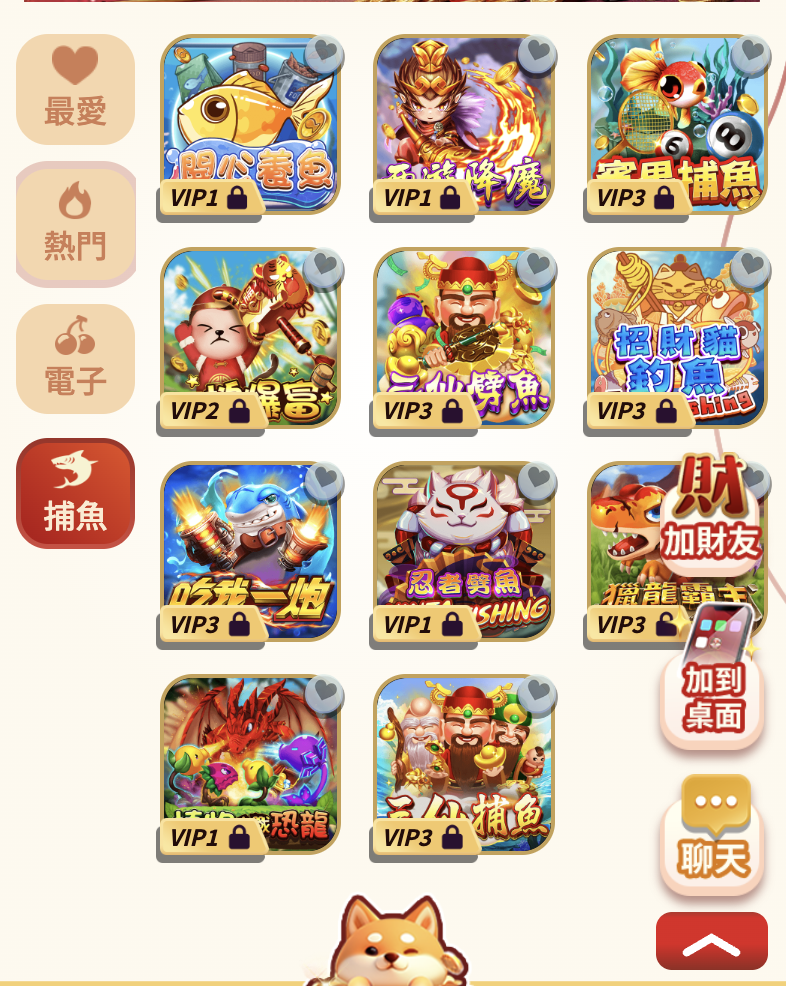Open the dragon and plants 恐龍 game
This screenshot has height=986, width=786.
click(250, 762)
